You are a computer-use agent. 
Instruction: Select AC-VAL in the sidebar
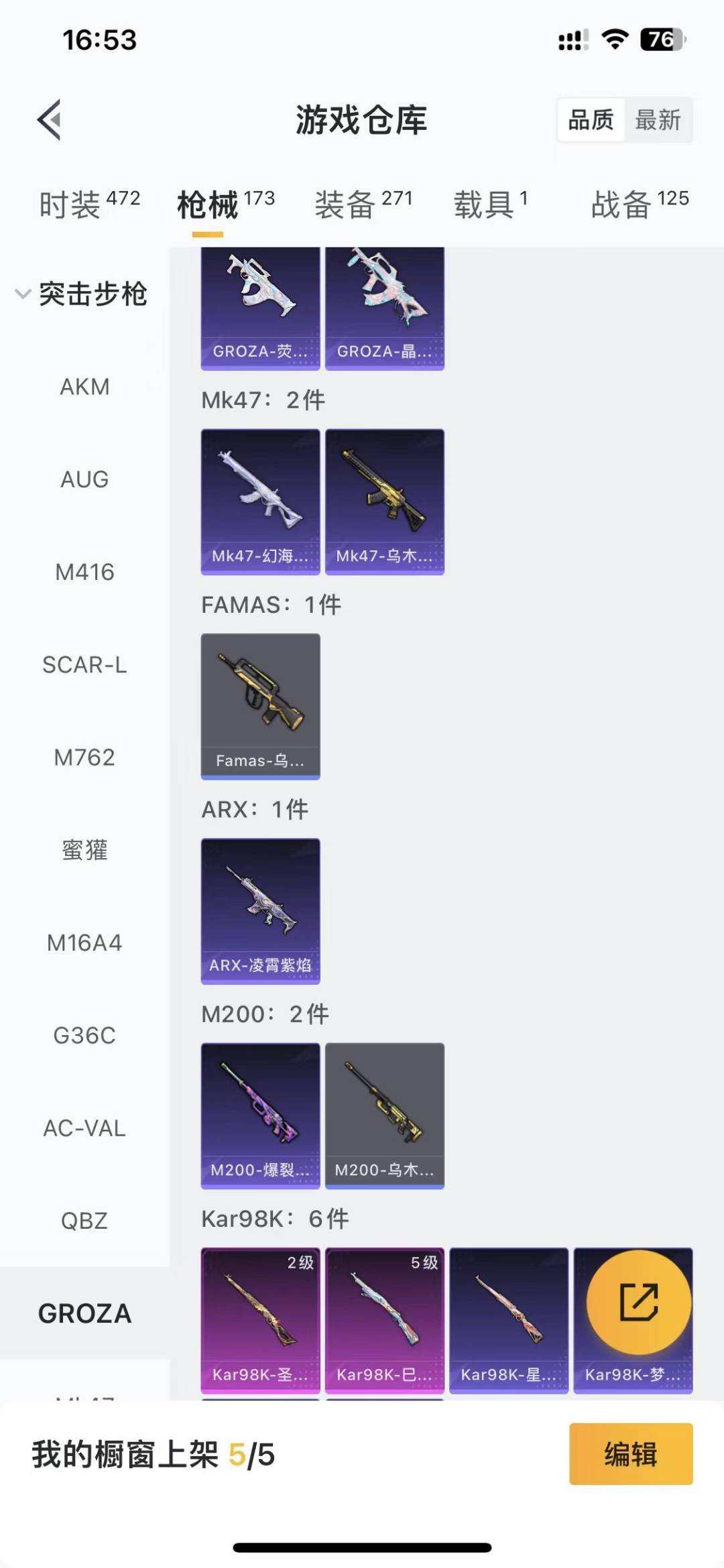coord(84,1128)
